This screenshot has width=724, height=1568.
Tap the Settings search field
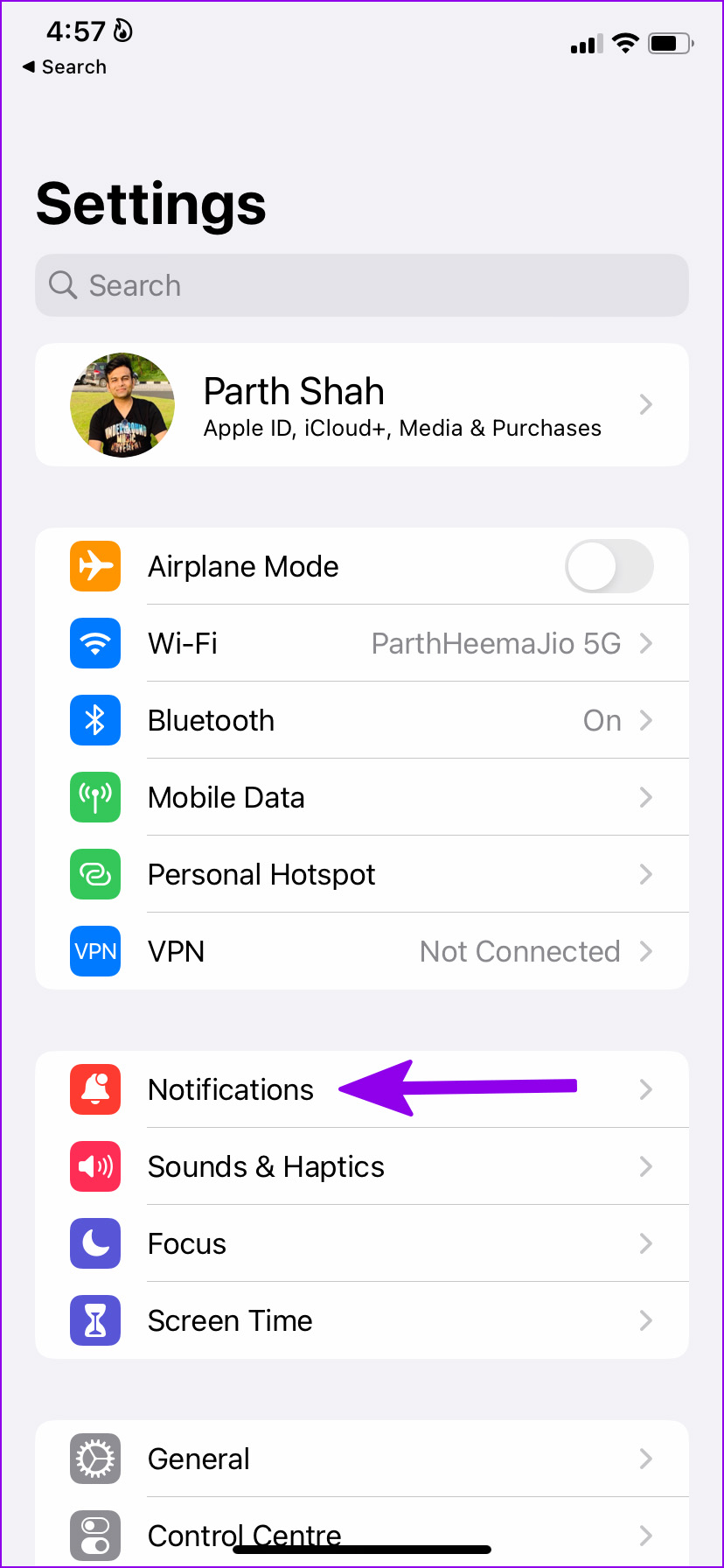[361, 285]
